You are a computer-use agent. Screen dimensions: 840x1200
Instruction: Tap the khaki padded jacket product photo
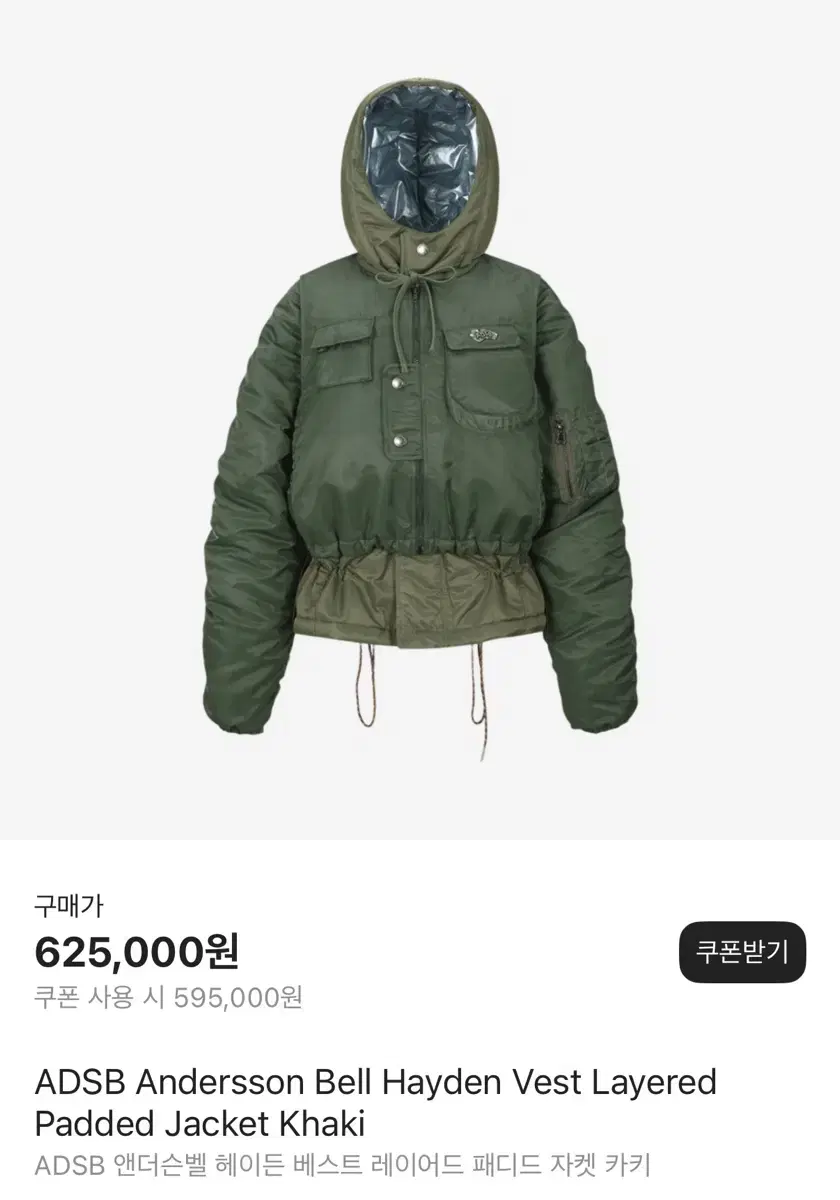[420, 420]
